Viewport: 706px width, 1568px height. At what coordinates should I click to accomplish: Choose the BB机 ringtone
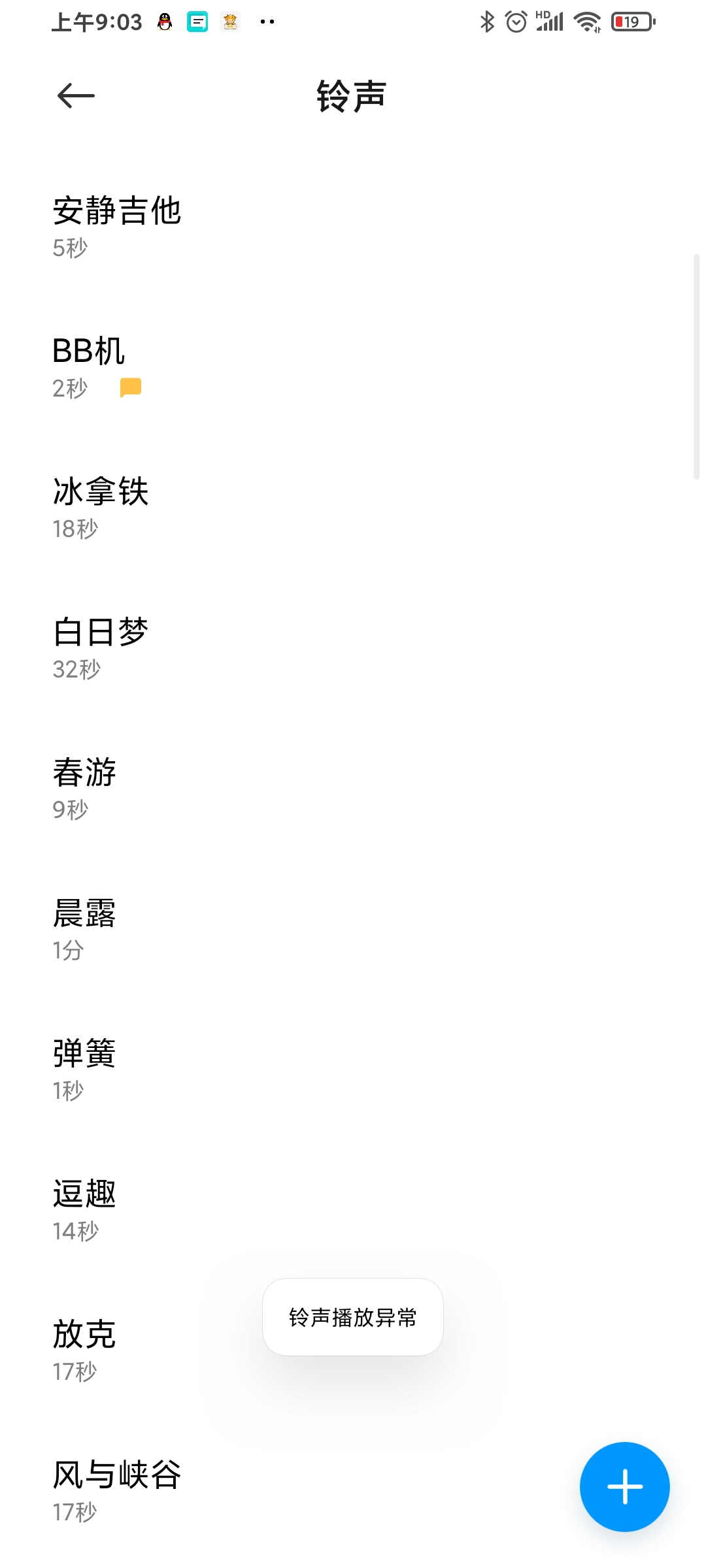(353, 367)
